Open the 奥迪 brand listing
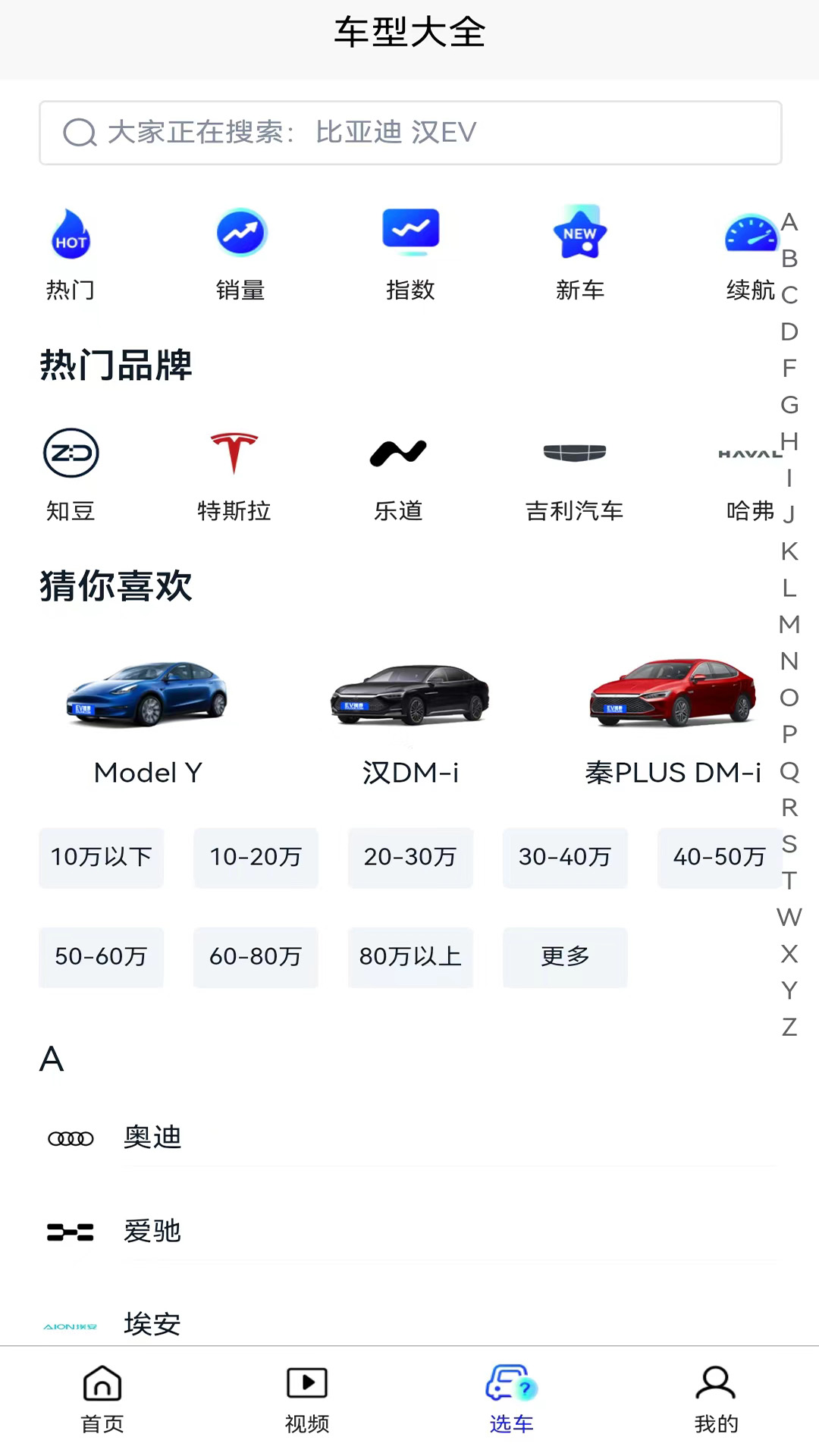 click(x=152, y=1137)
